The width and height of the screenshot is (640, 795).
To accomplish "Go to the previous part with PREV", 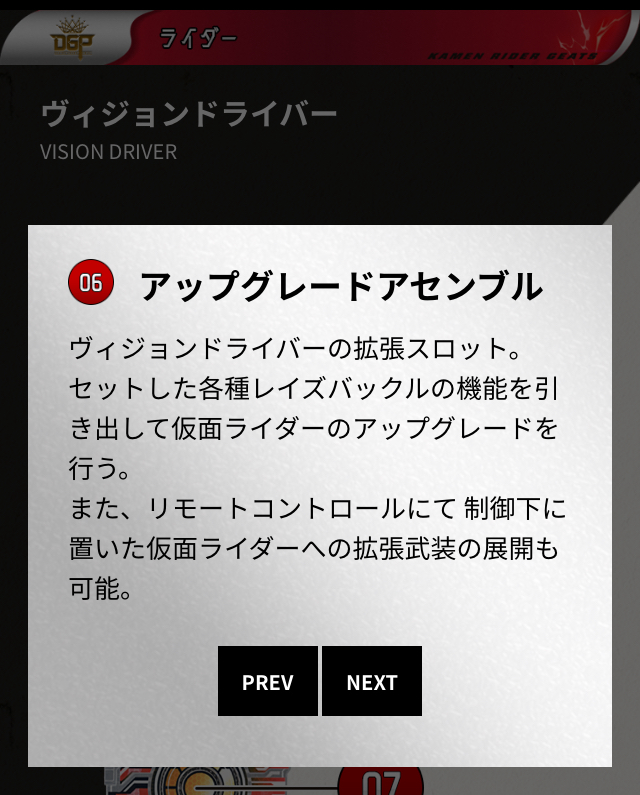I will (267, 681).
